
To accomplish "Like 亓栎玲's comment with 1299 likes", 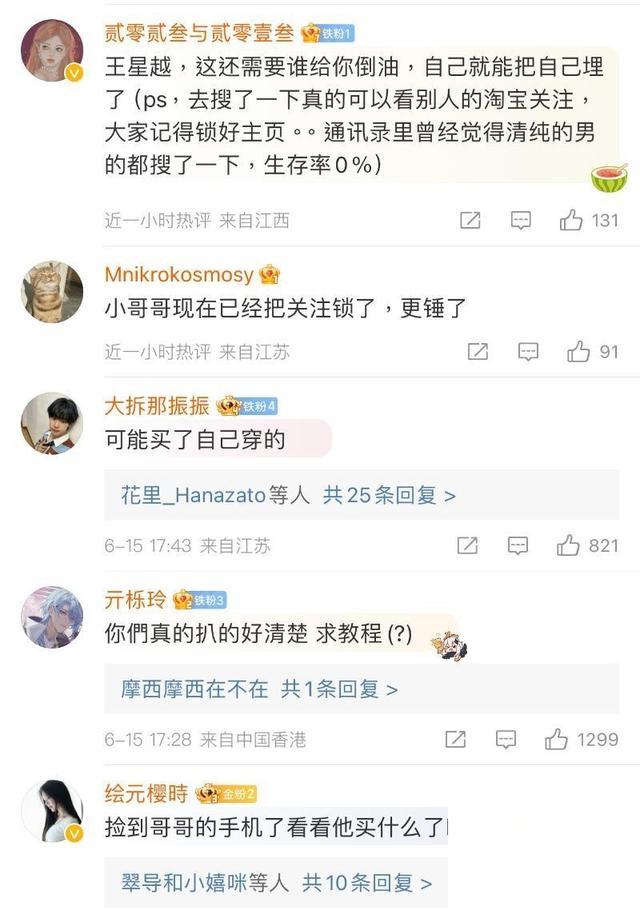I will click(x=557, y=739).
